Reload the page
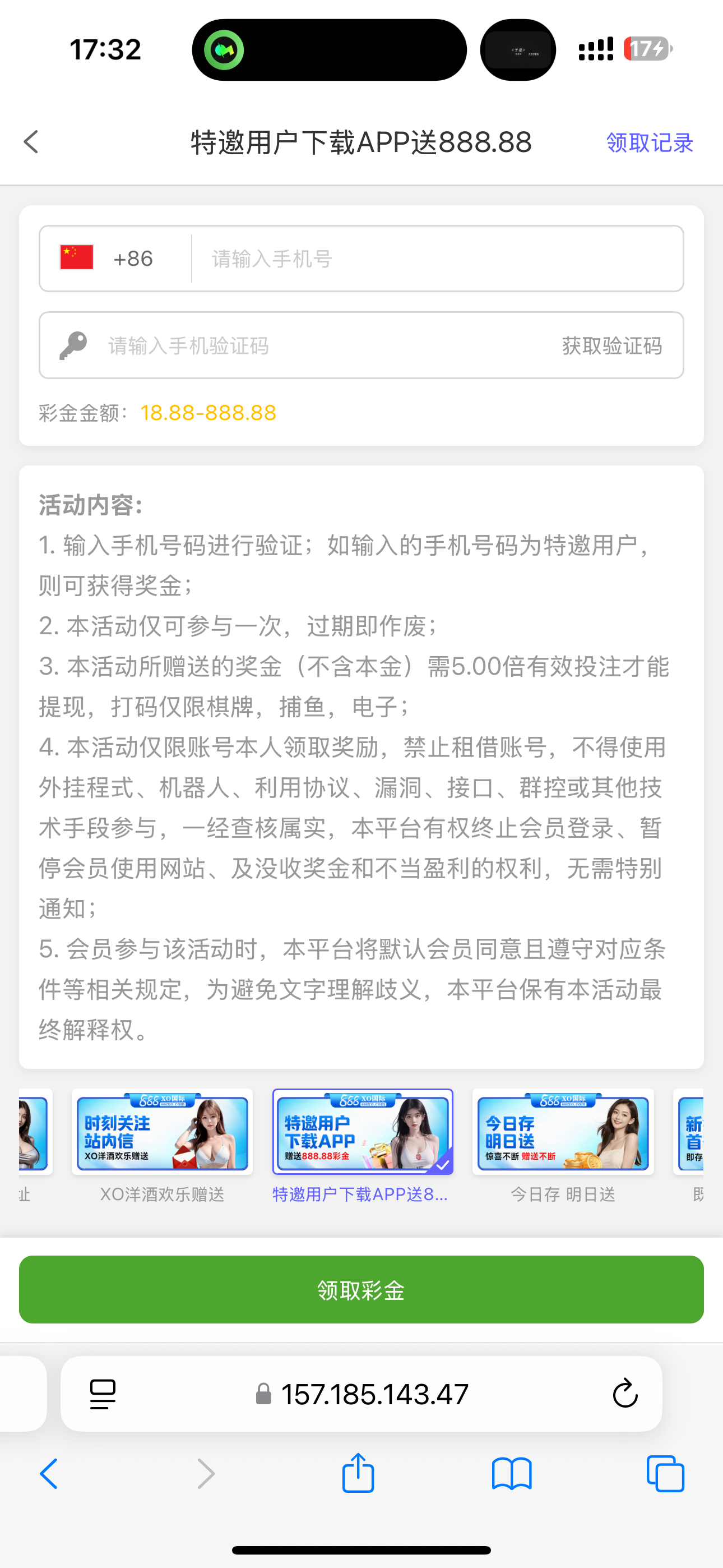This screenshot has height=1568, width=723. [x=624, y=1394]
